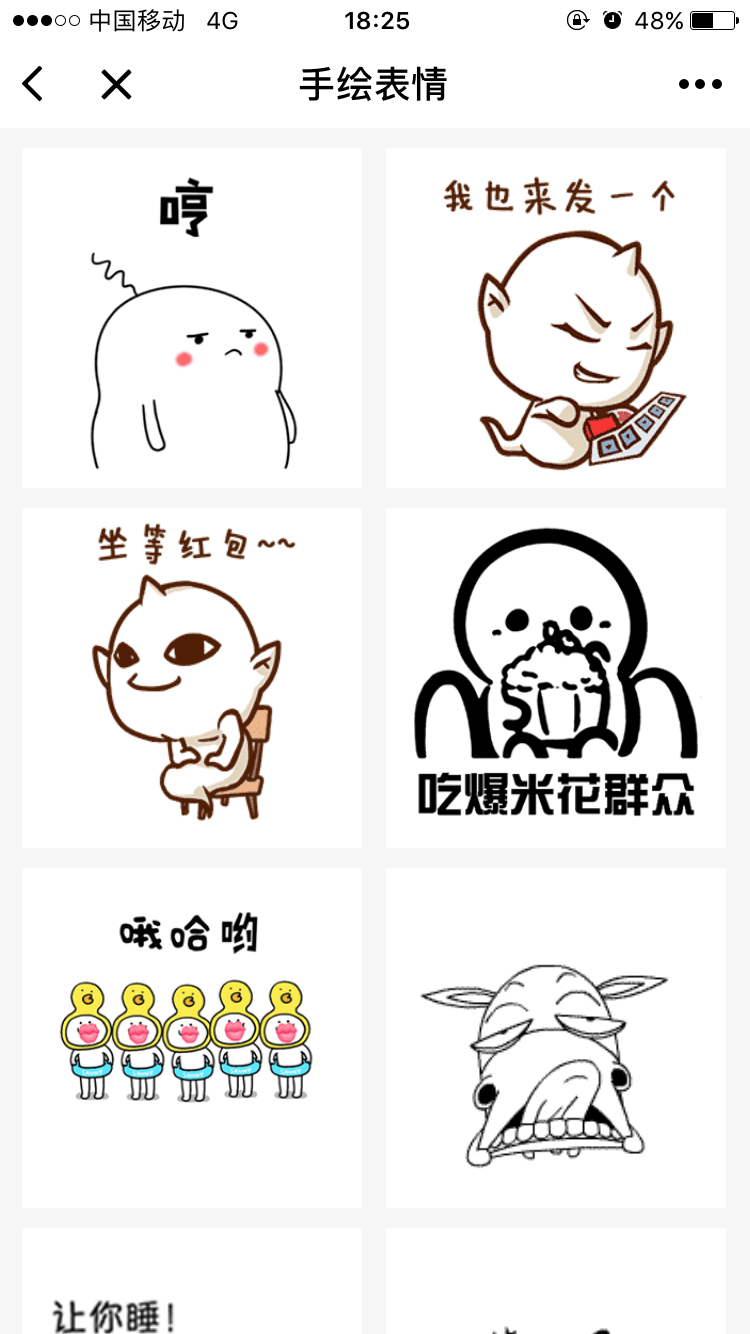Image resolution: width=750 pixels, height=1334 pixels.
Task: Select the 哼 pouting emoticon sticker
Action: [x=191, y=317]
